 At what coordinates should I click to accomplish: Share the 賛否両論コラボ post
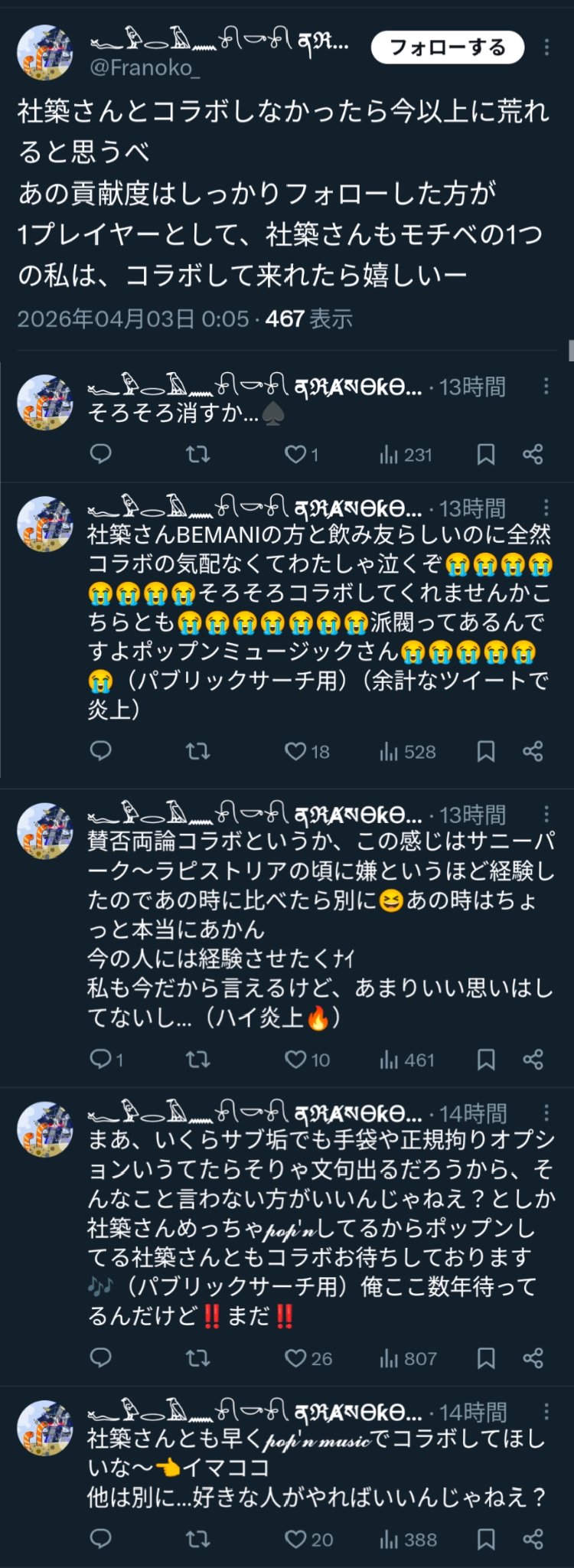pos(533,1060)
